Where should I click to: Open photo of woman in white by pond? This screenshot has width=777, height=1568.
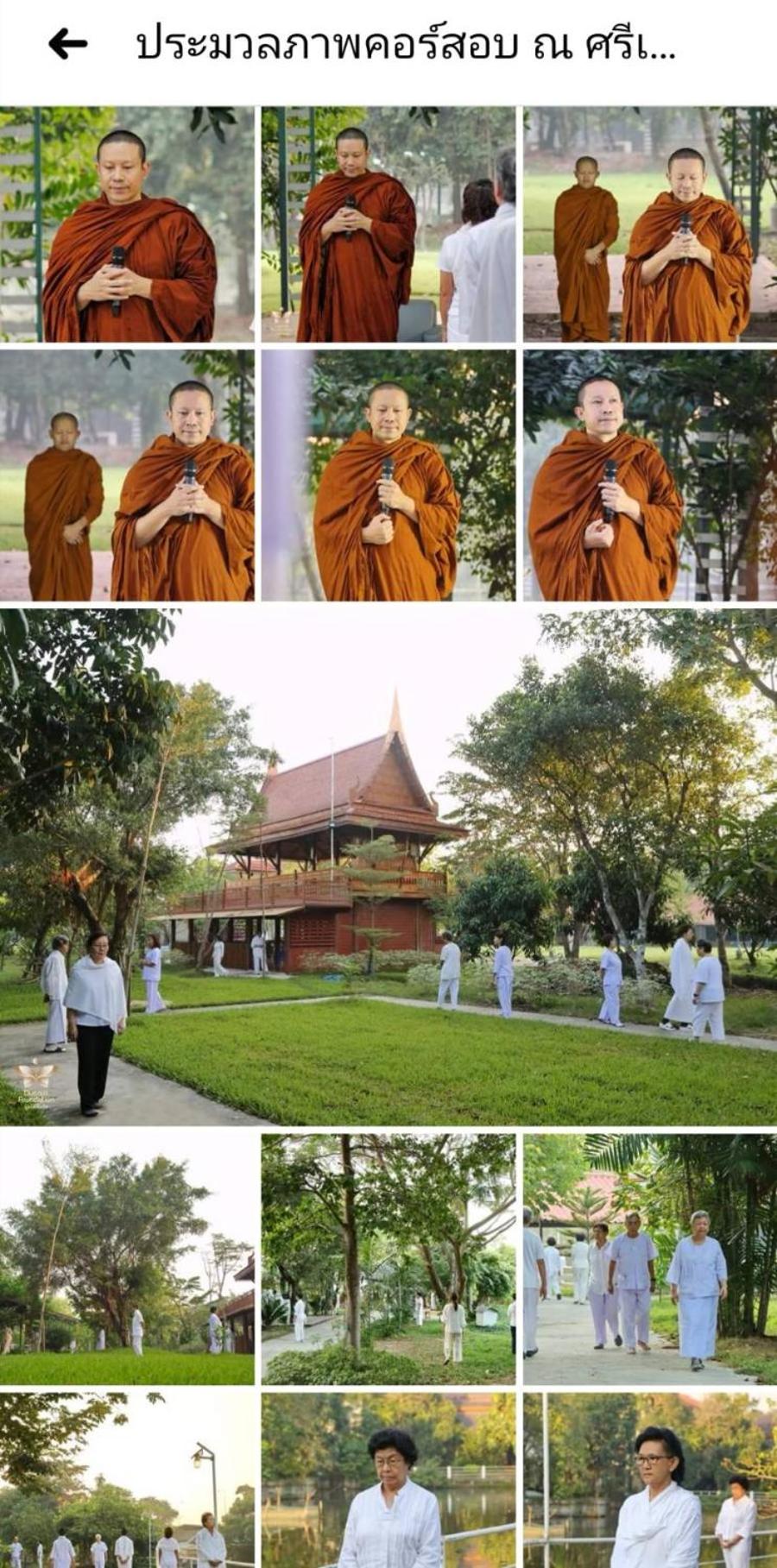click(388, 1480)
